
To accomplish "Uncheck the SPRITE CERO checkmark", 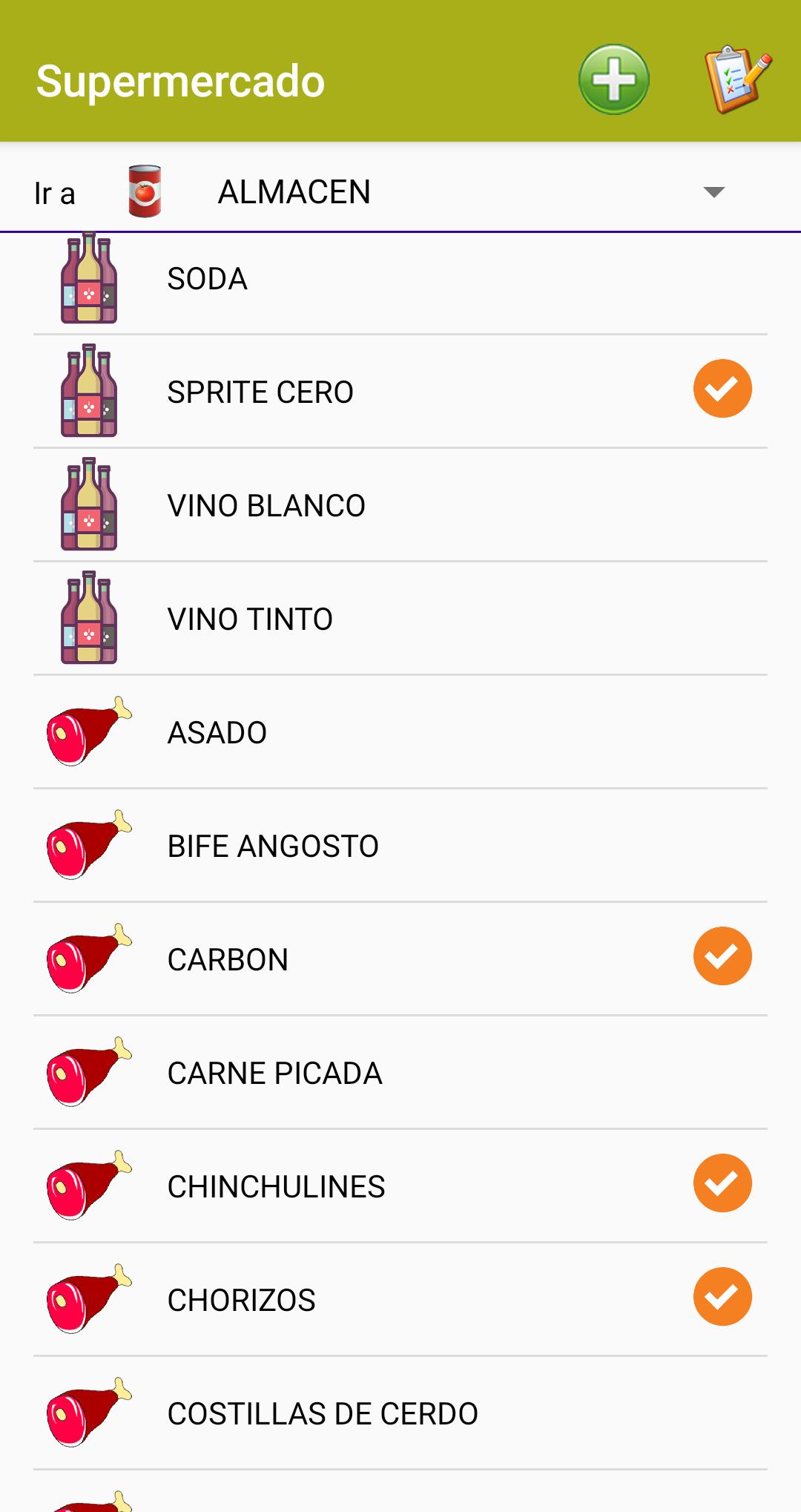I will (722, 389).
